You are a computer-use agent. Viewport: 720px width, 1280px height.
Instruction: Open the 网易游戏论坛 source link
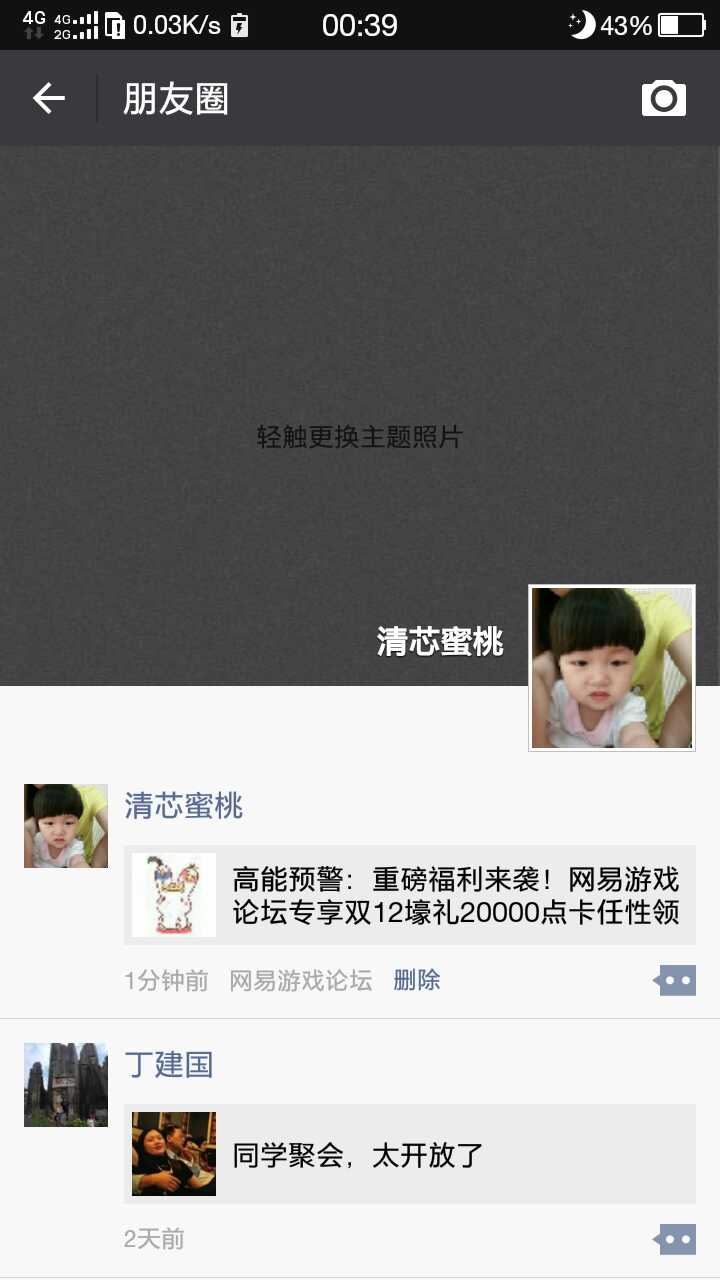click(x=300, y=981)
